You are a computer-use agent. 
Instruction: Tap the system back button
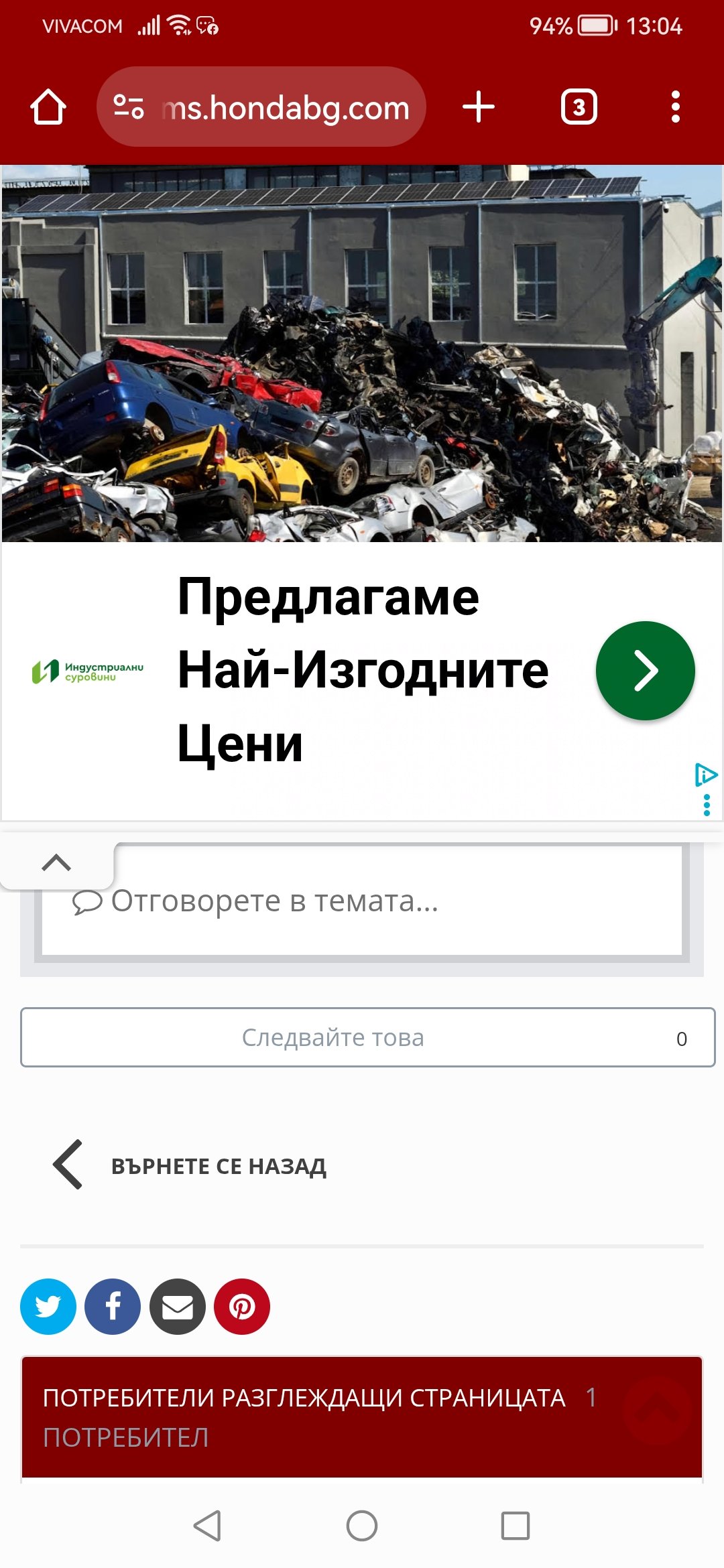(x=207, y=1526)
